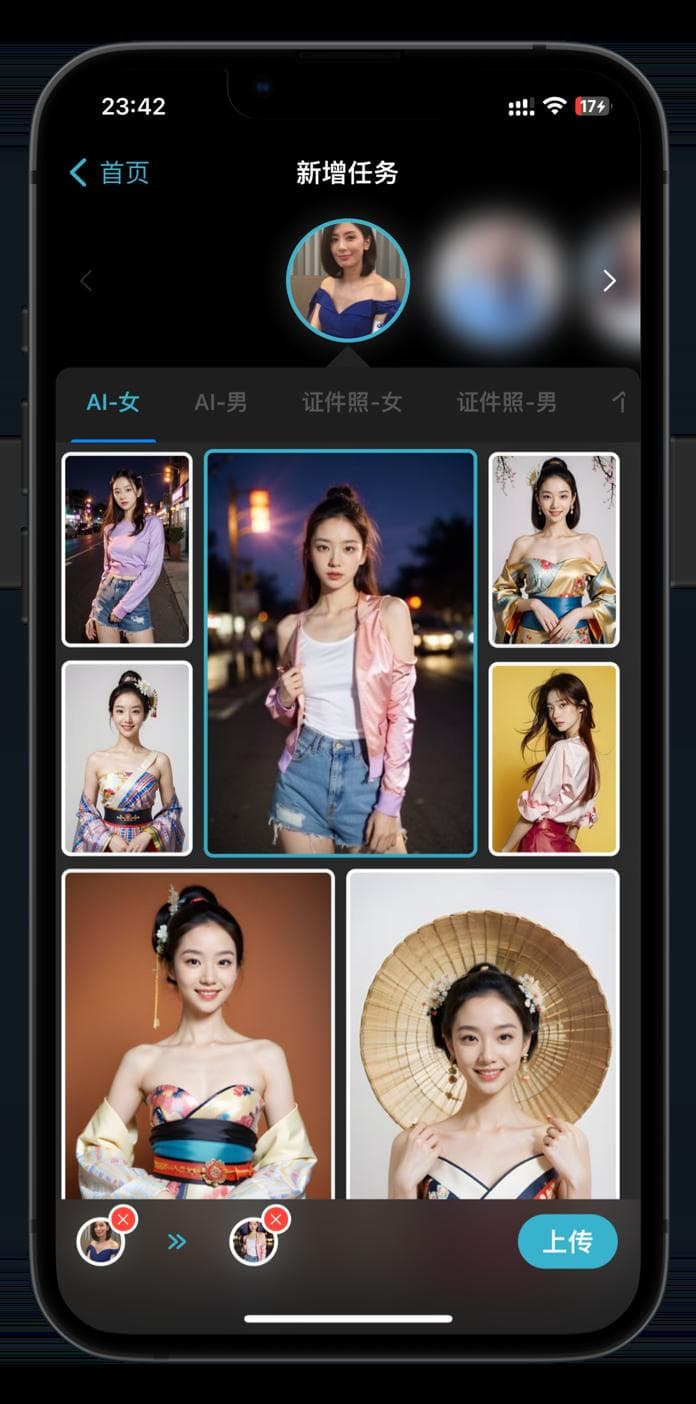Switch to the 证件照-男 tab
This screenshot has width=696, height=1404.
coord(506,403)
